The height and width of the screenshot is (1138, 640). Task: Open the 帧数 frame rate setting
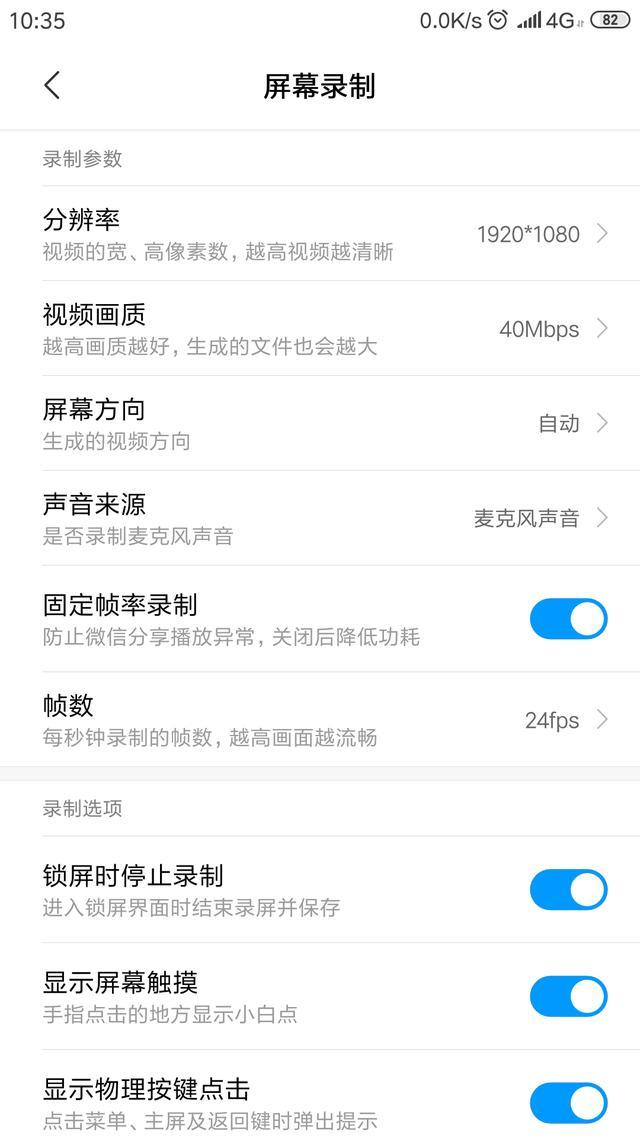320,719
